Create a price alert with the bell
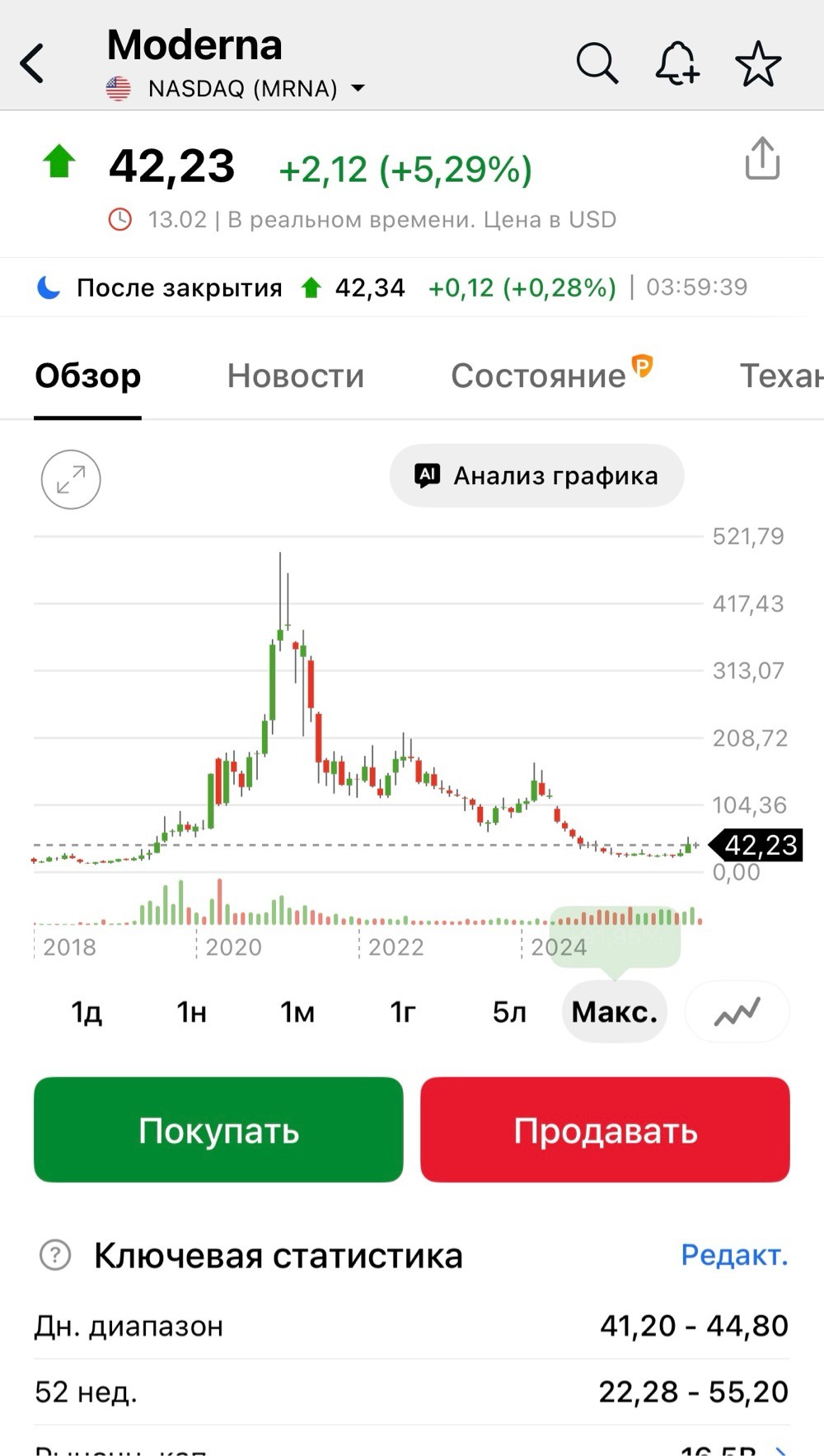Screen dimensions: 824x1456 (x=677, y=63)
